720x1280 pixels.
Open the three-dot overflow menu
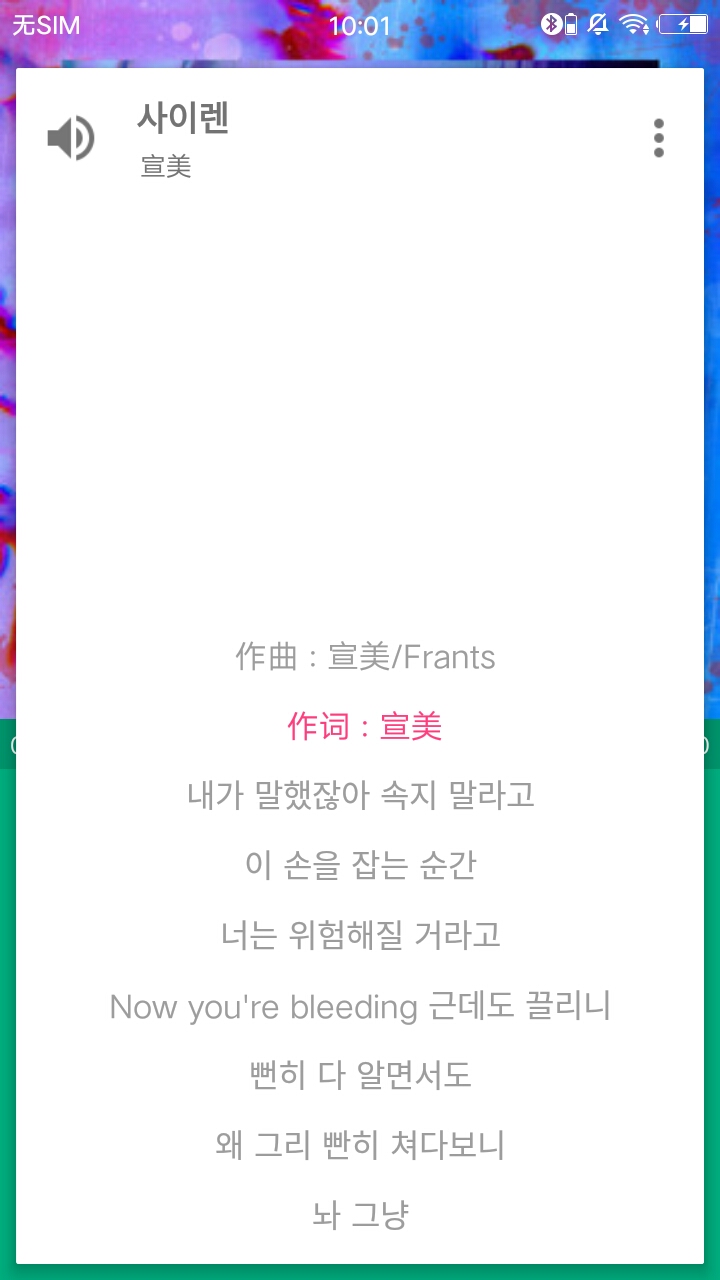pyautogui.click(x=658, y=138)
